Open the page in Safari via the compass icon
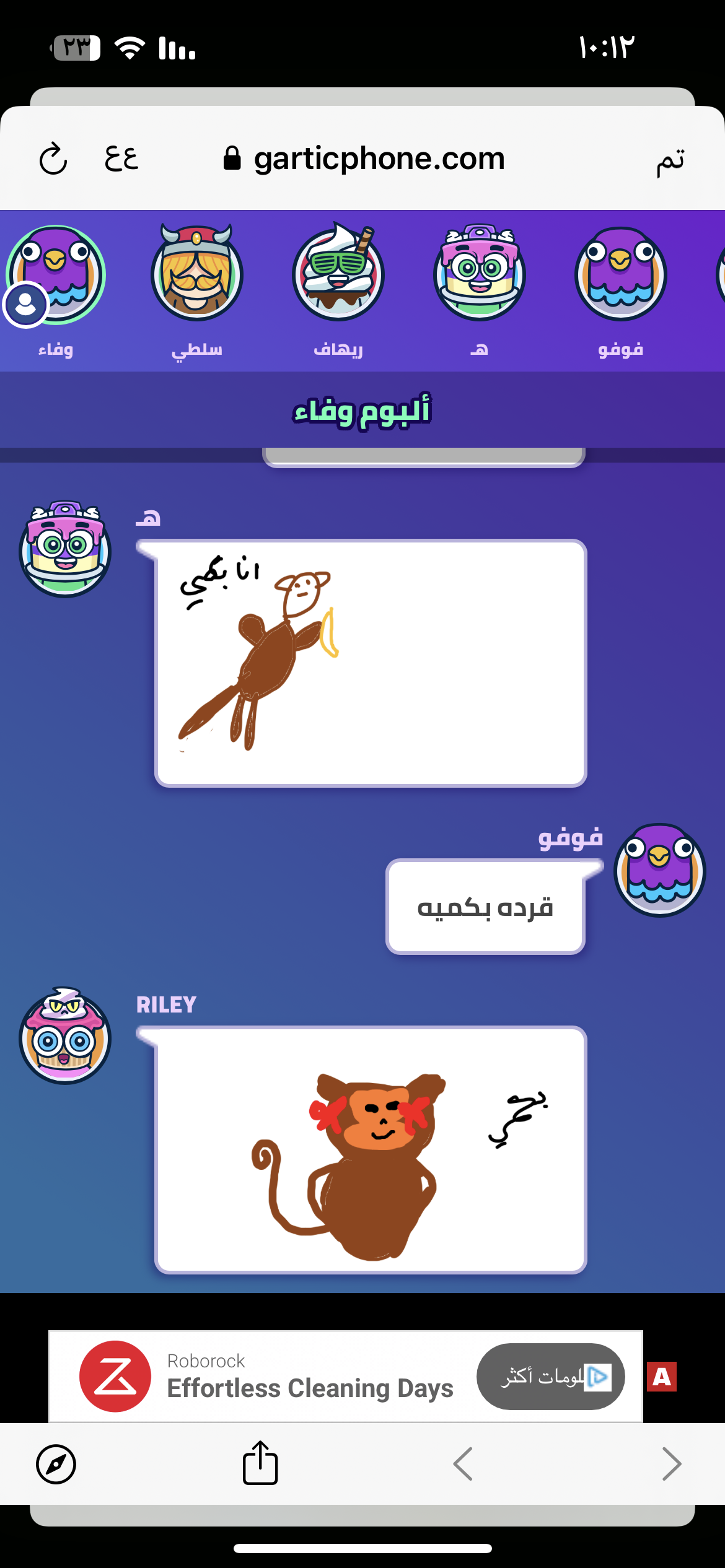Viewport: 725px width, 1568px height. tap(56, 1464)
